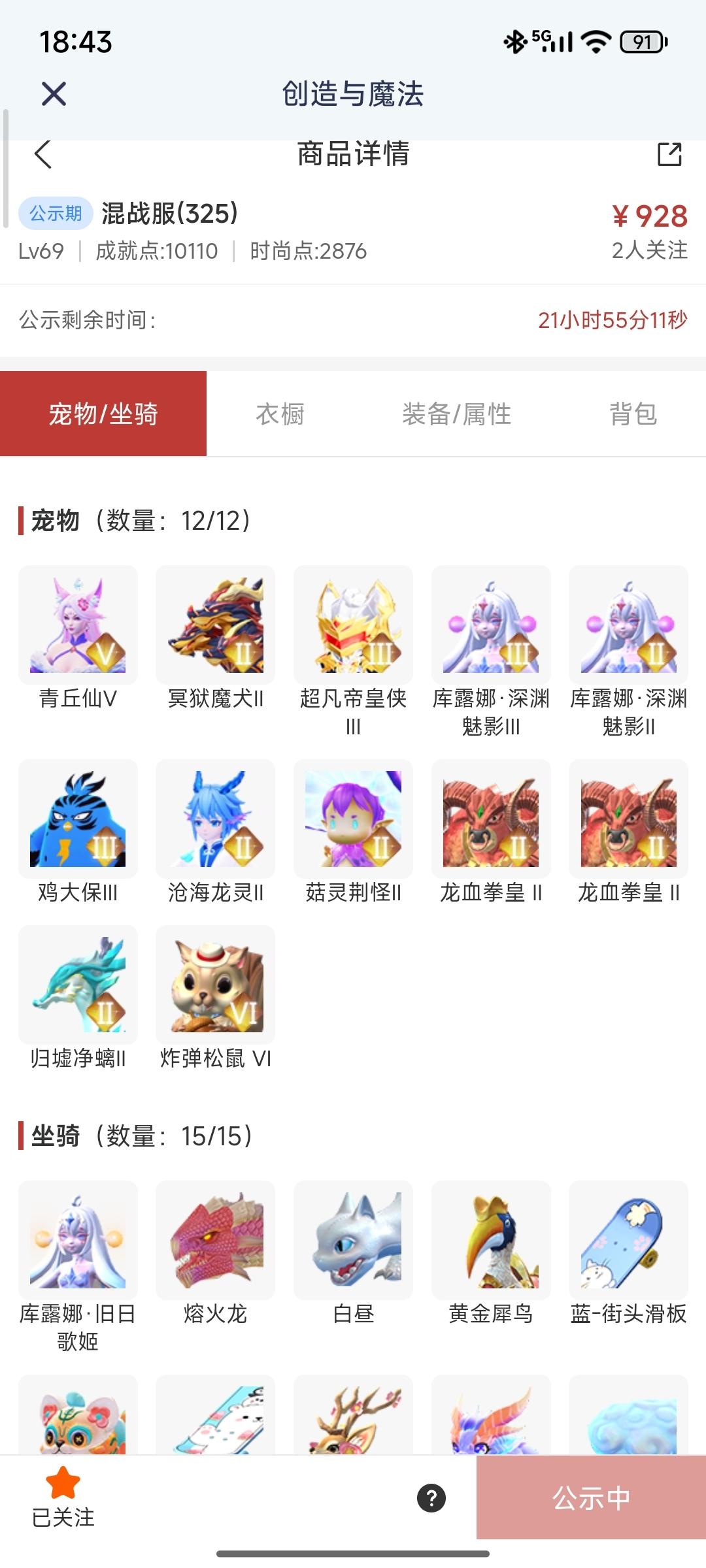Open the 衣橱 tab
The width and height of the screenshot is (706, 1568).
click(x=282, y=412)
